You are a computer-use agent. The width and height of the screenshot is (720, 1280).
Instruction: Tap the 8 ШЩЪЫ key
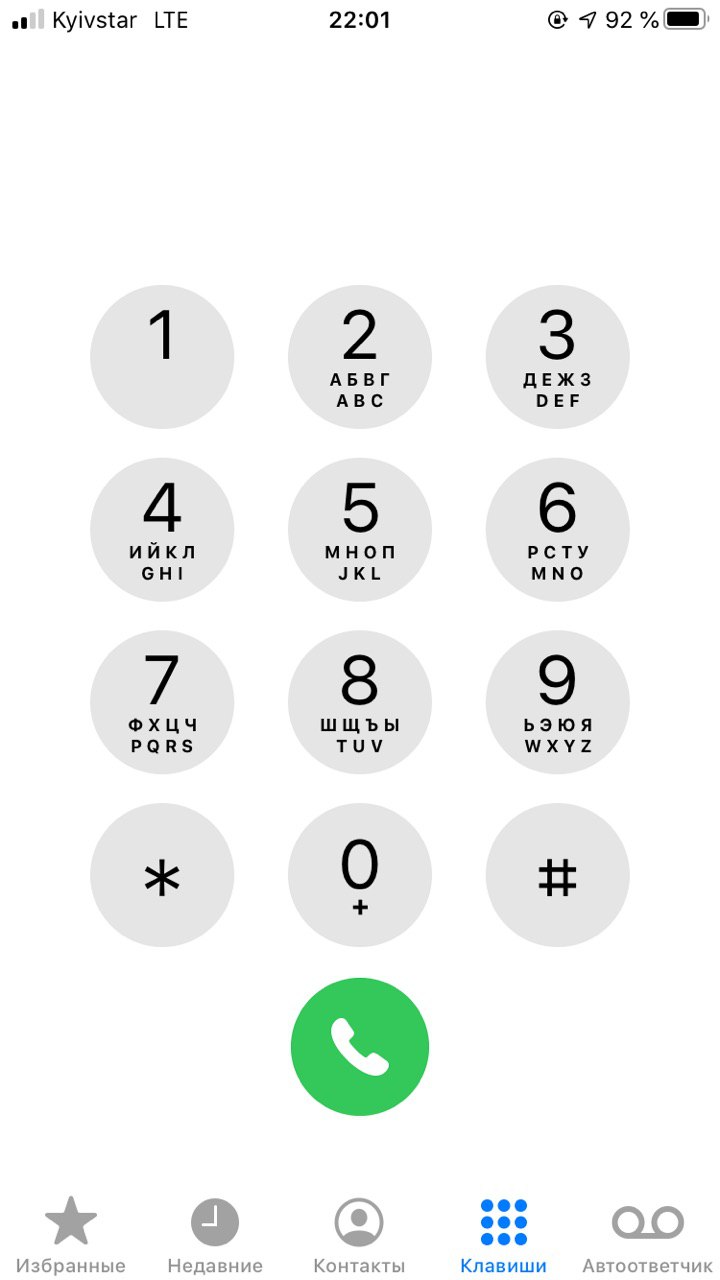(x=360, y=703)
